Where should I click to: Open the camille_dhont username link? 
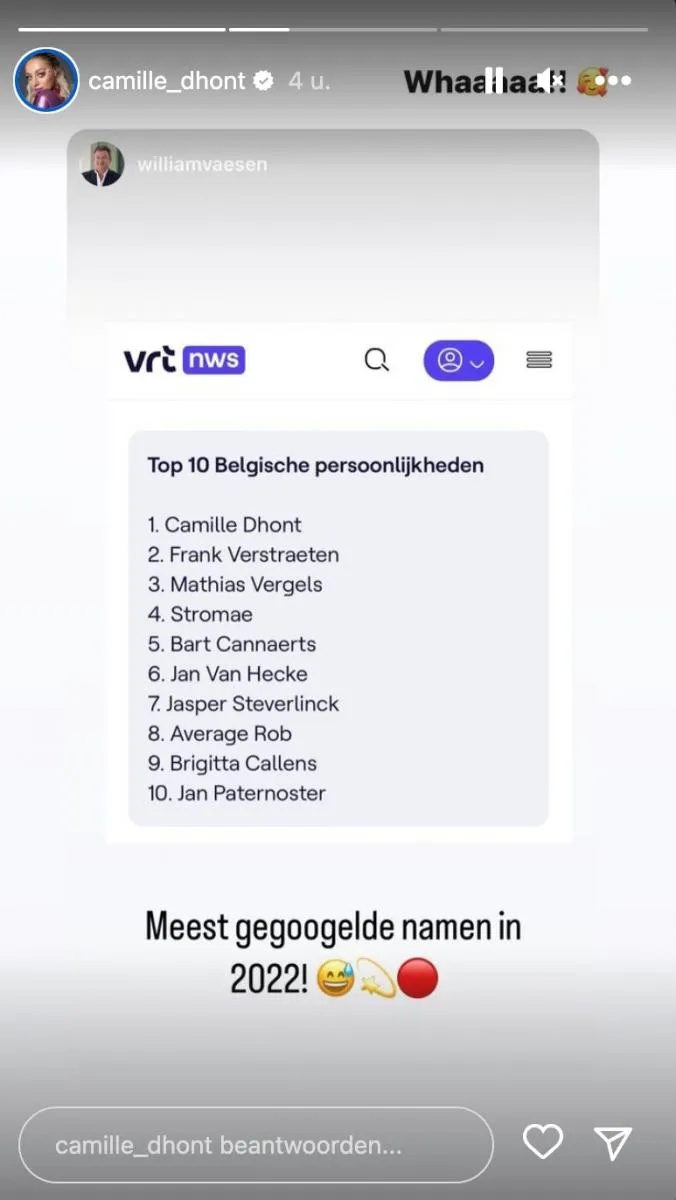click(166, 82)
